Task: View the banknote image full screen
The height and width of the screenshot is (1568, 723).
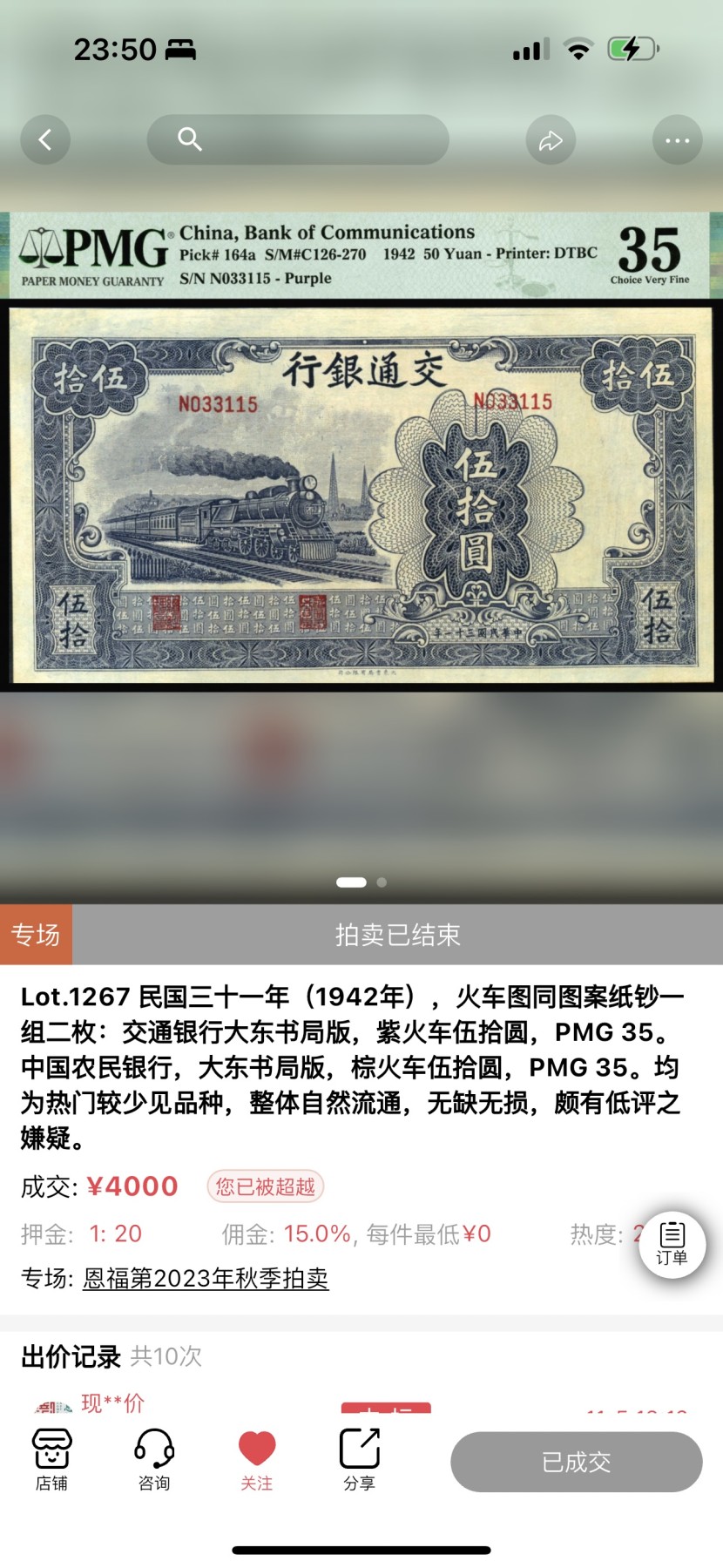Action: (x=361, y=494)
